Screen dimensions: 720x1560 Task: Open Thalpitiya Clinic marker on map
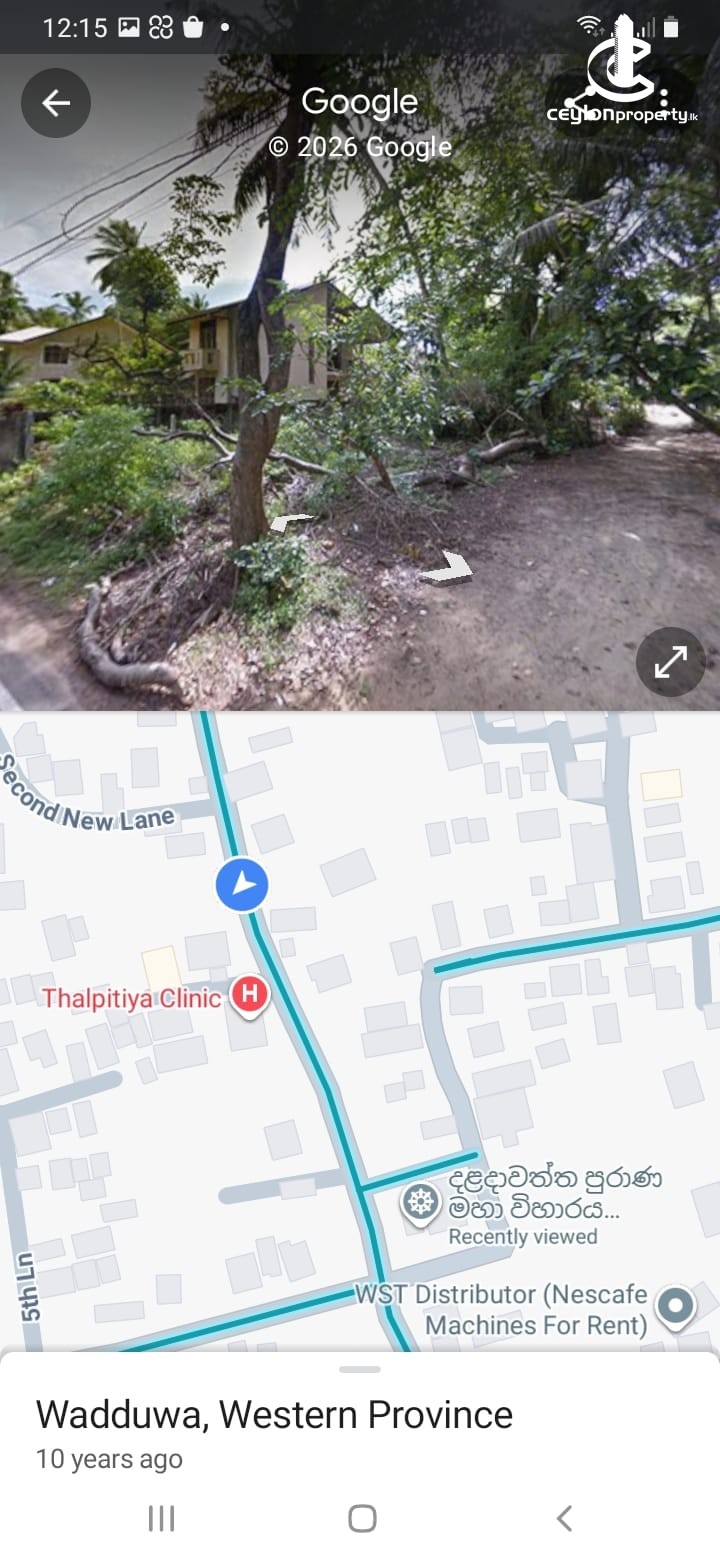click(x=249, y=996)
